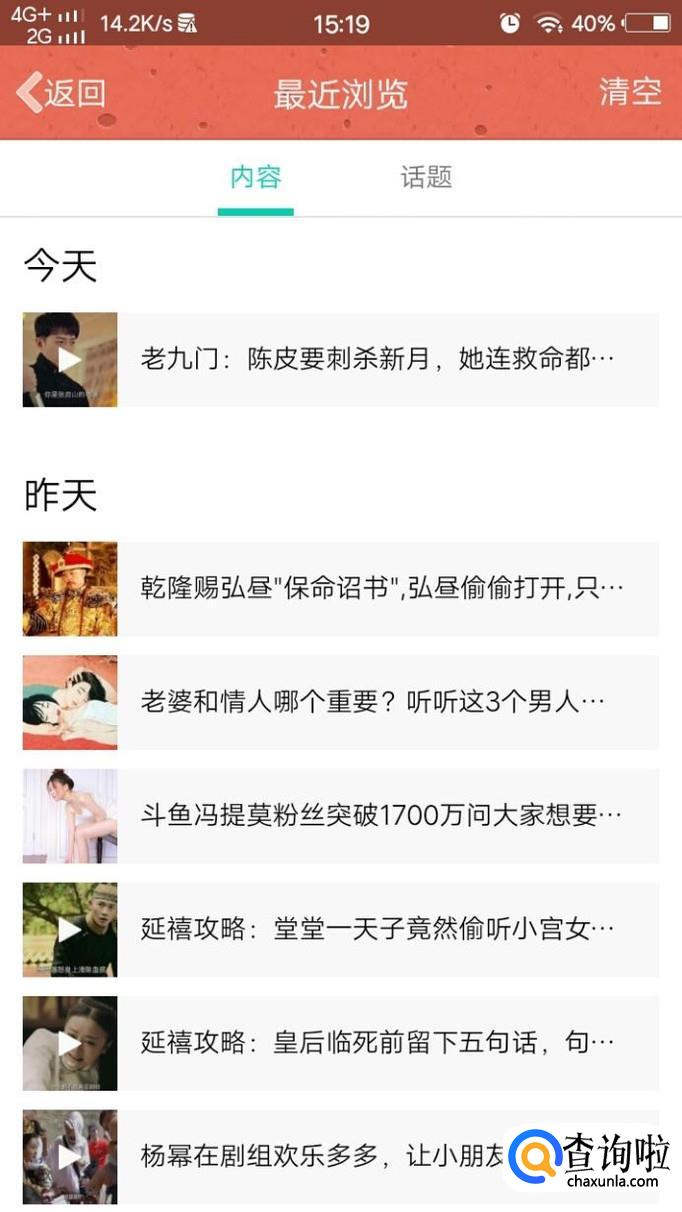Clear history with 清空
Image resolution: width=682 pixels, height=1212 pixels.
[630, 92]
